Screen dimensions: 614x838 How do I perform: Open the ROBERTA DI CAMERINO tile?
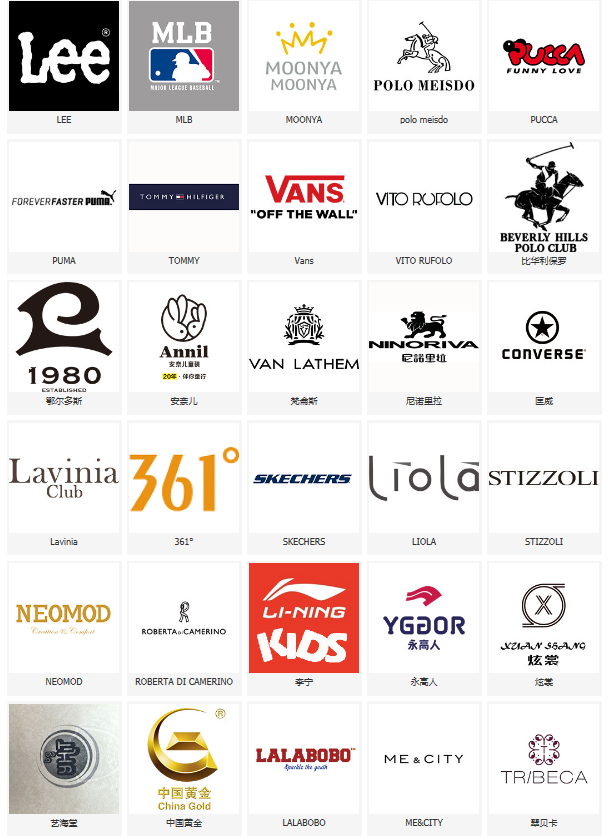[x=184, y=618]
